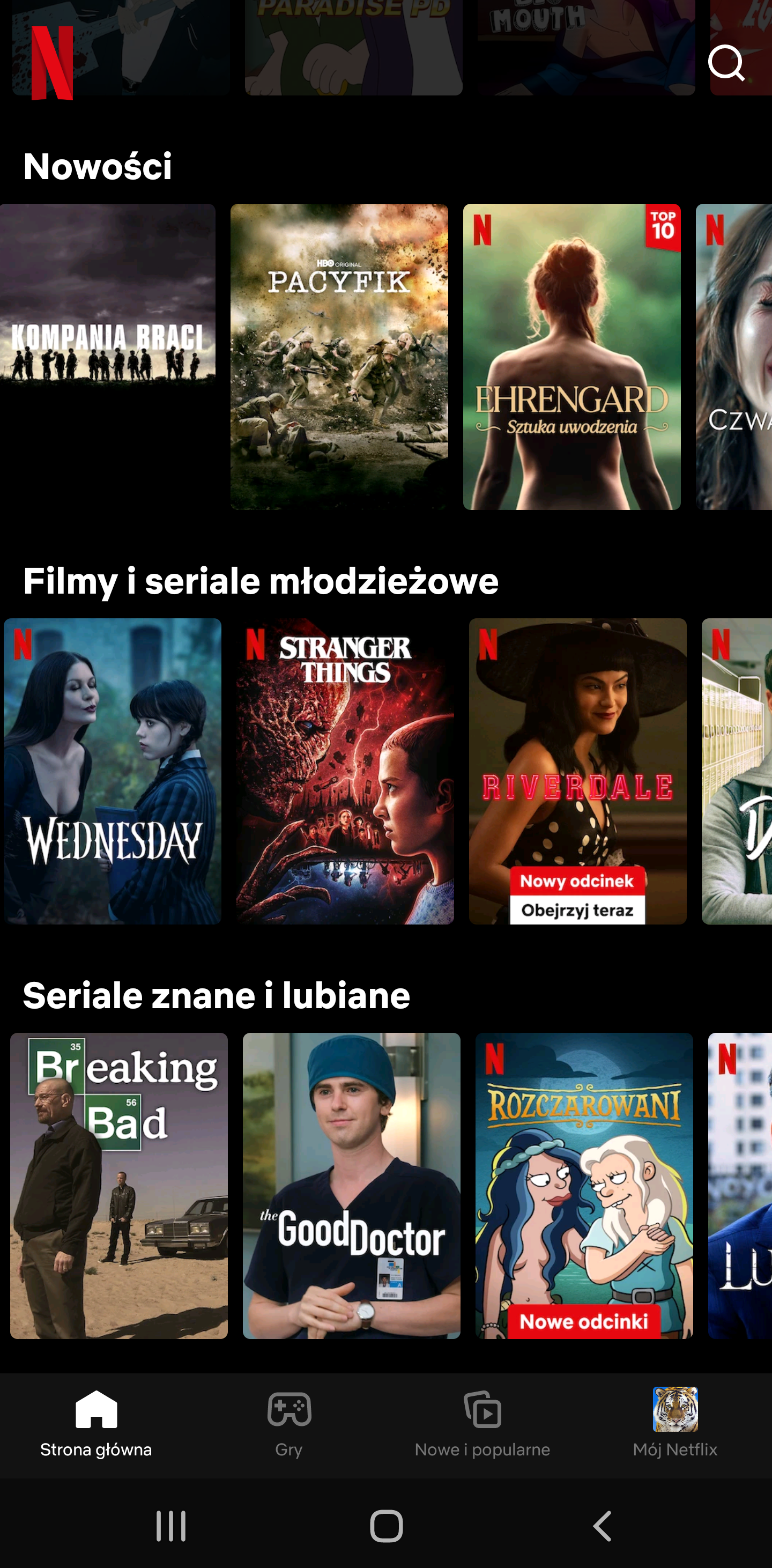Select Ehrengard Sztuka uwodzenia poster

(x=572, y=357)
